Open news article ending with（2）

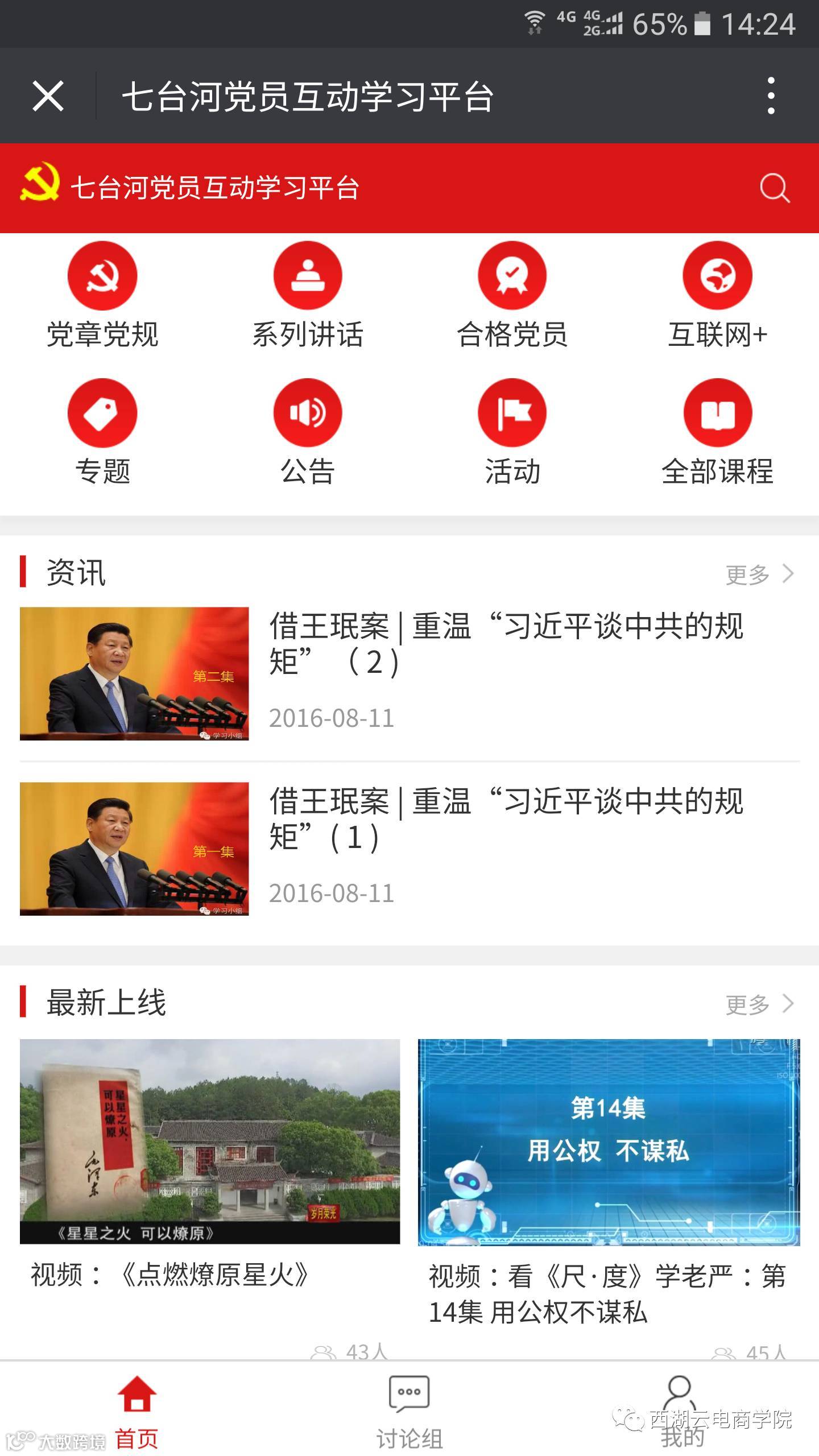506,644
